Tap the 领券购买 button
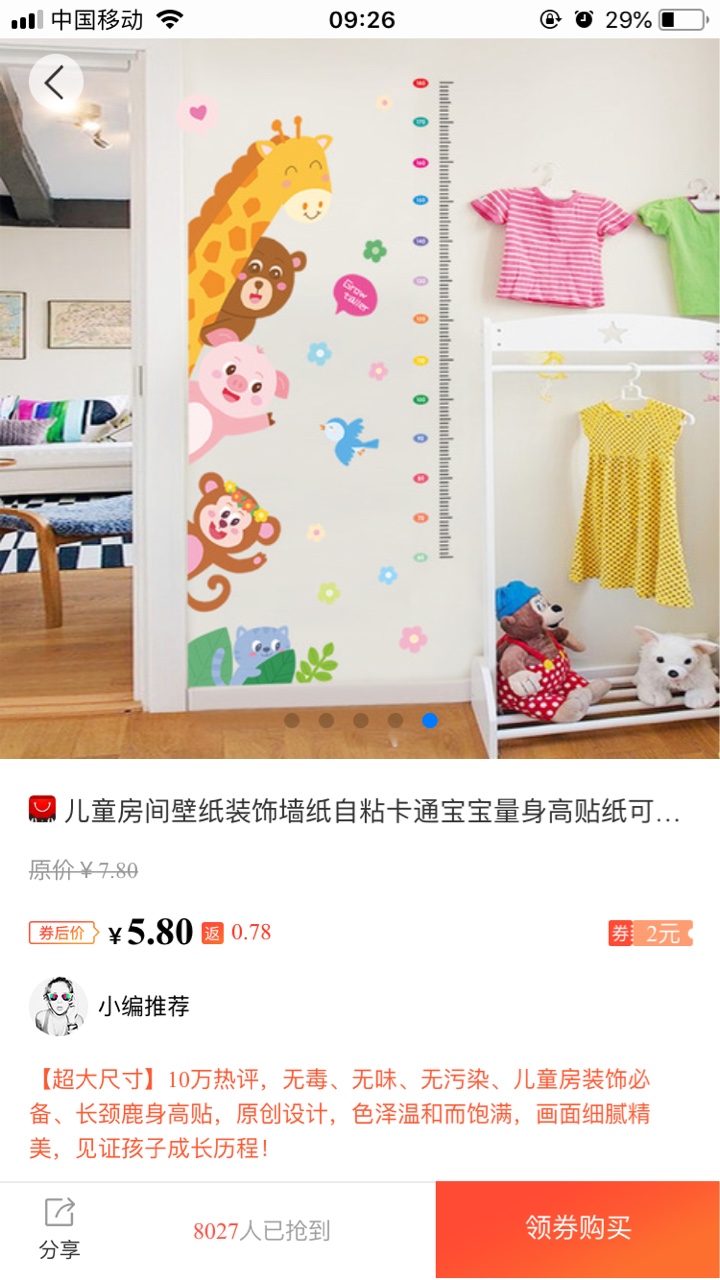This screenshot has width=720, height=1280. (578, 1229)
